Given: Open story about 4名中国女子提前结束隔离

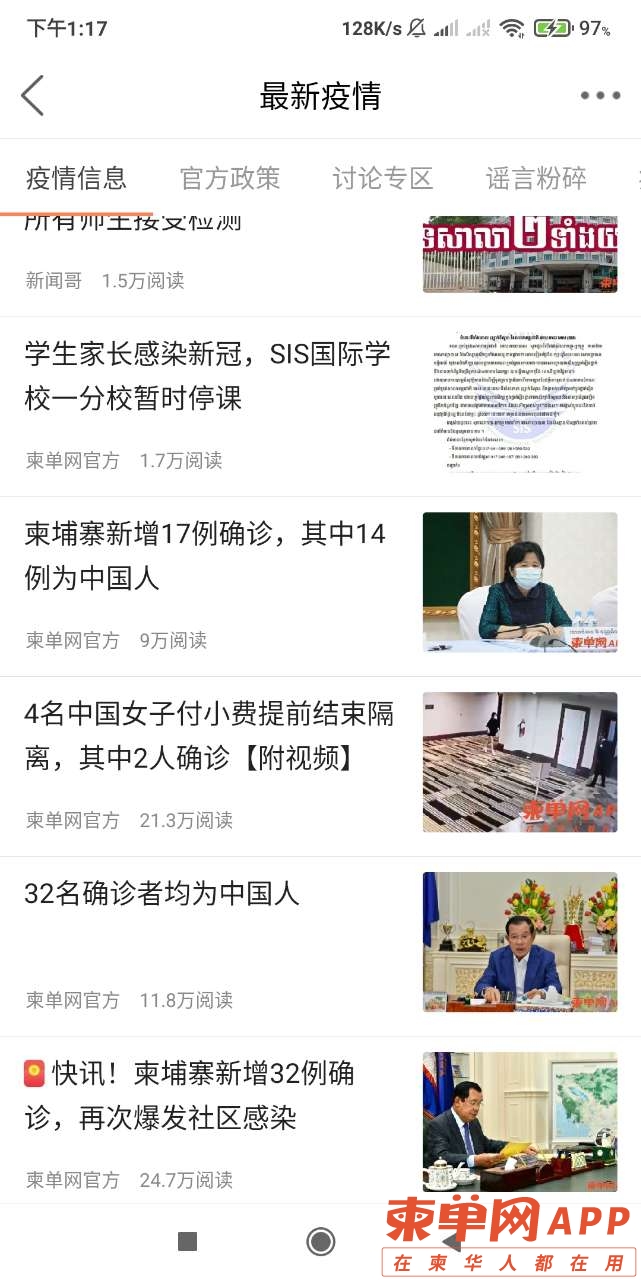Looking at the screenshot, I should tap(210, 736).
